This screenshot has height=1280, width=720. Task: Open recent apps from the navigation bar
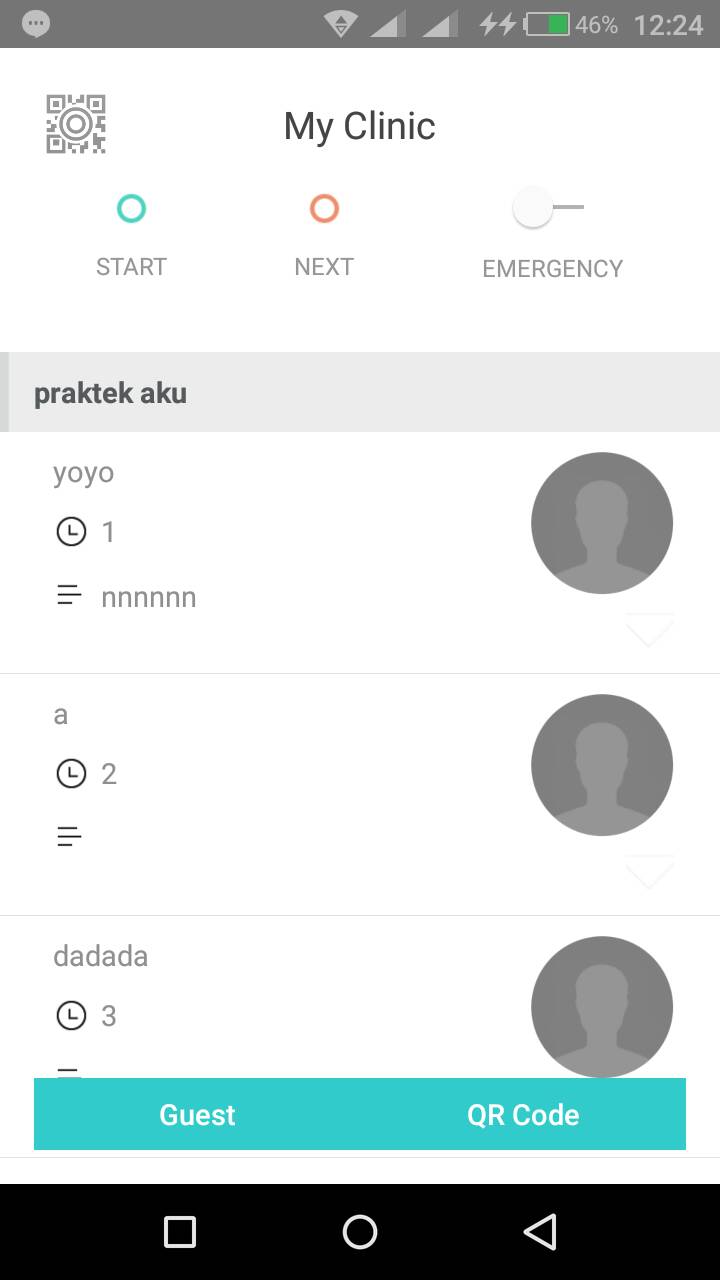point(180,1232)
